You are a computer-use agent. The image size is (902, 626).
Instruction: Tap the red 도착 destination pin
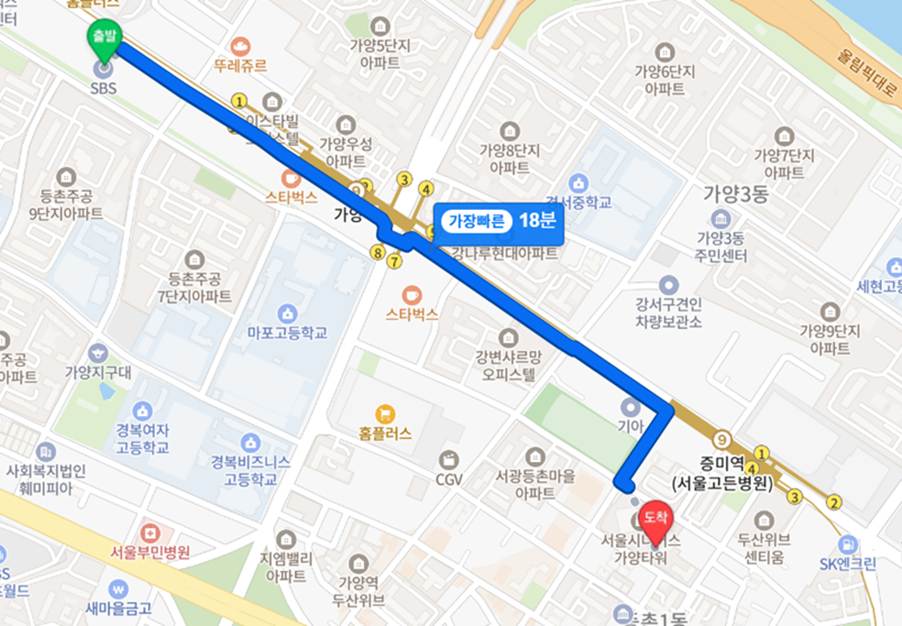[x=655, y=518]
